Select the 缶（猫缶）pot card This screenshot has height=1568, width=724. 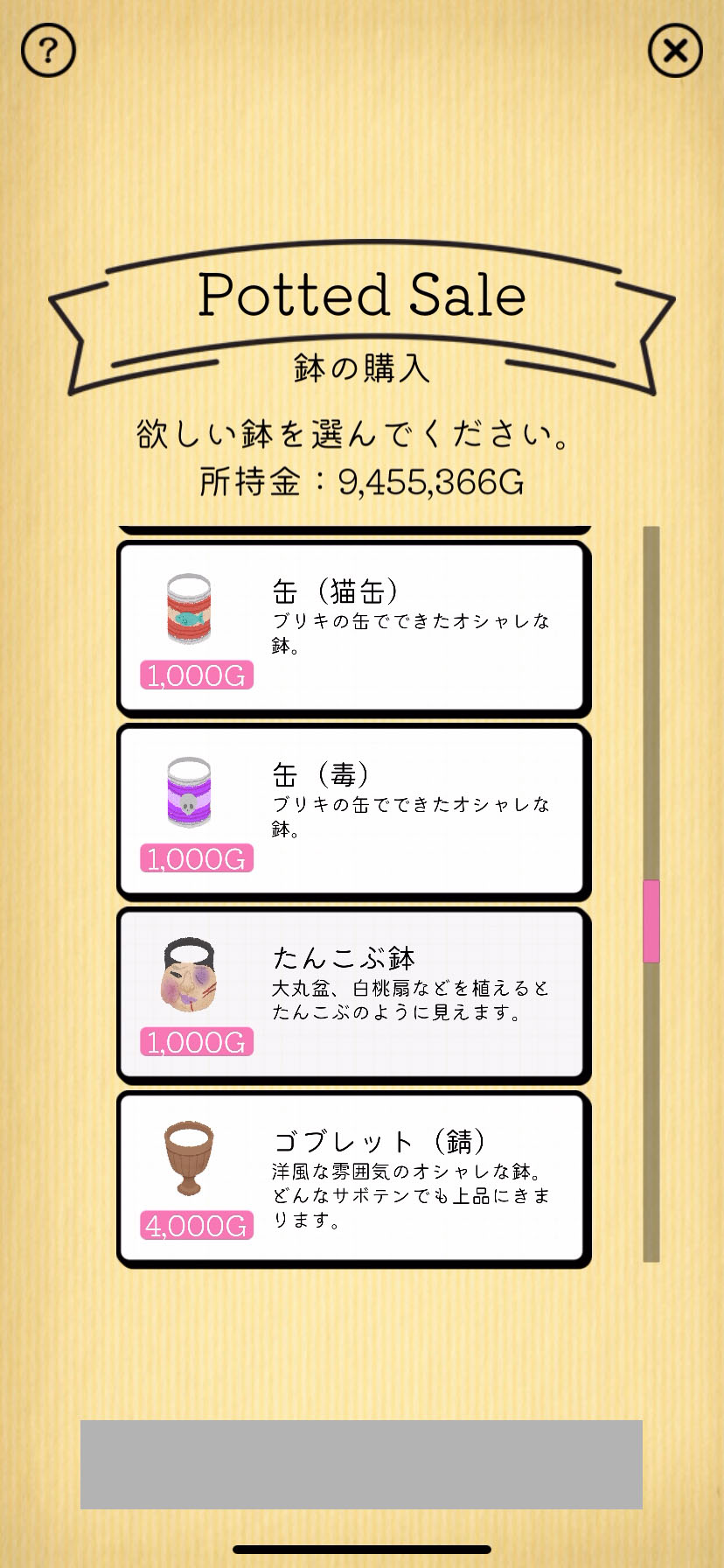coord(353,628)
